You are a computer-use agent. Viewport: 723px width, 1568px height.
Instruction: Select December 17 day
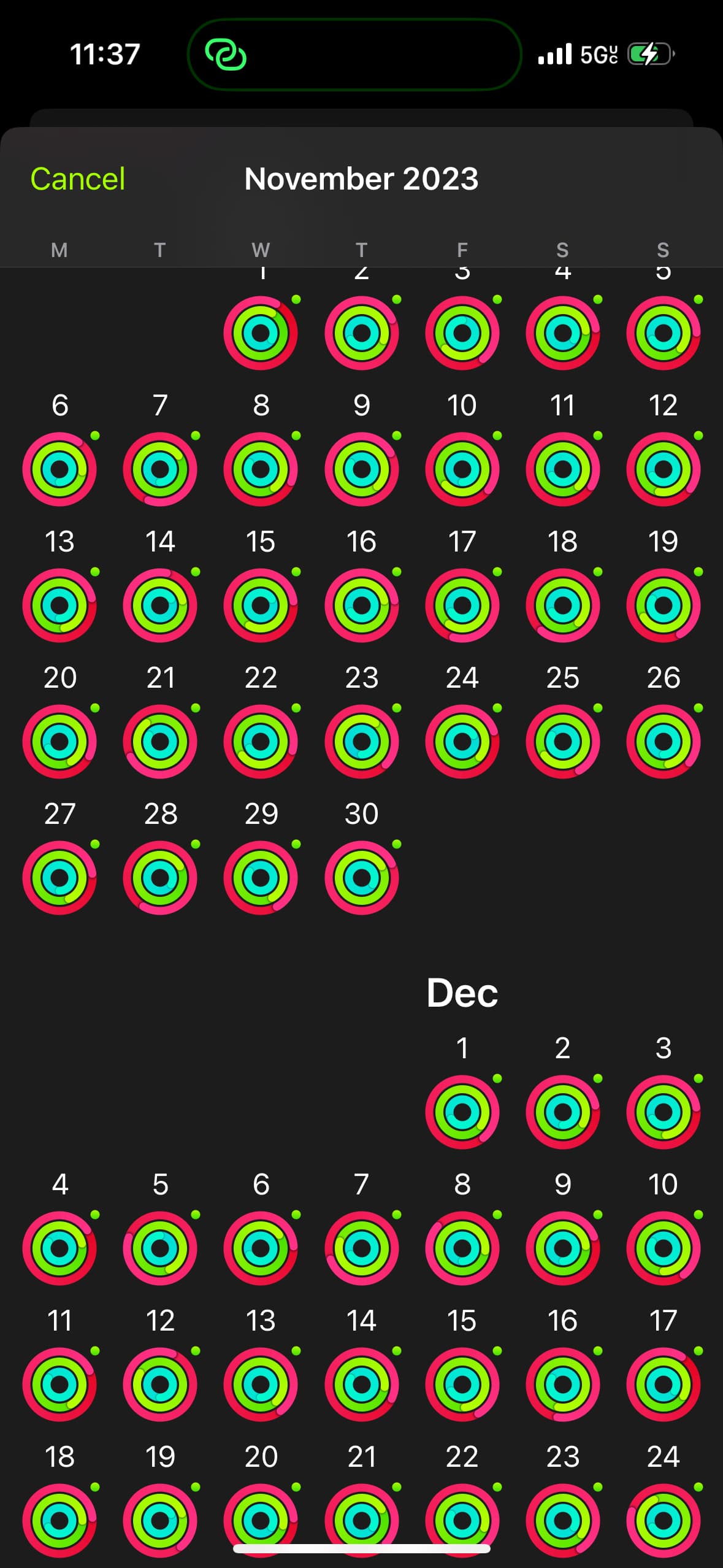pyautogui.click(x=664, y=1385)
